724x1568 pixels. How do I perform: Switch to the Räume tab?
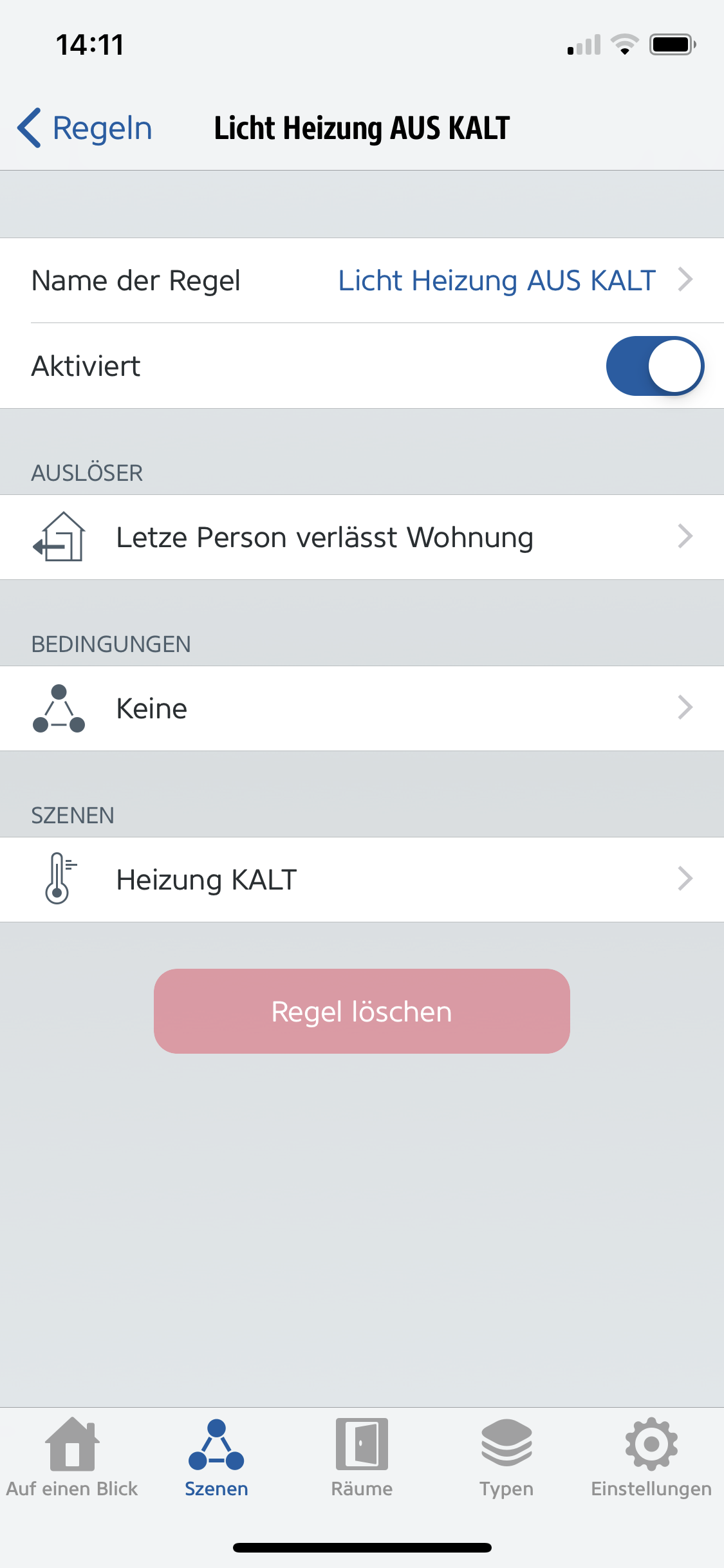coord(362,1457)
